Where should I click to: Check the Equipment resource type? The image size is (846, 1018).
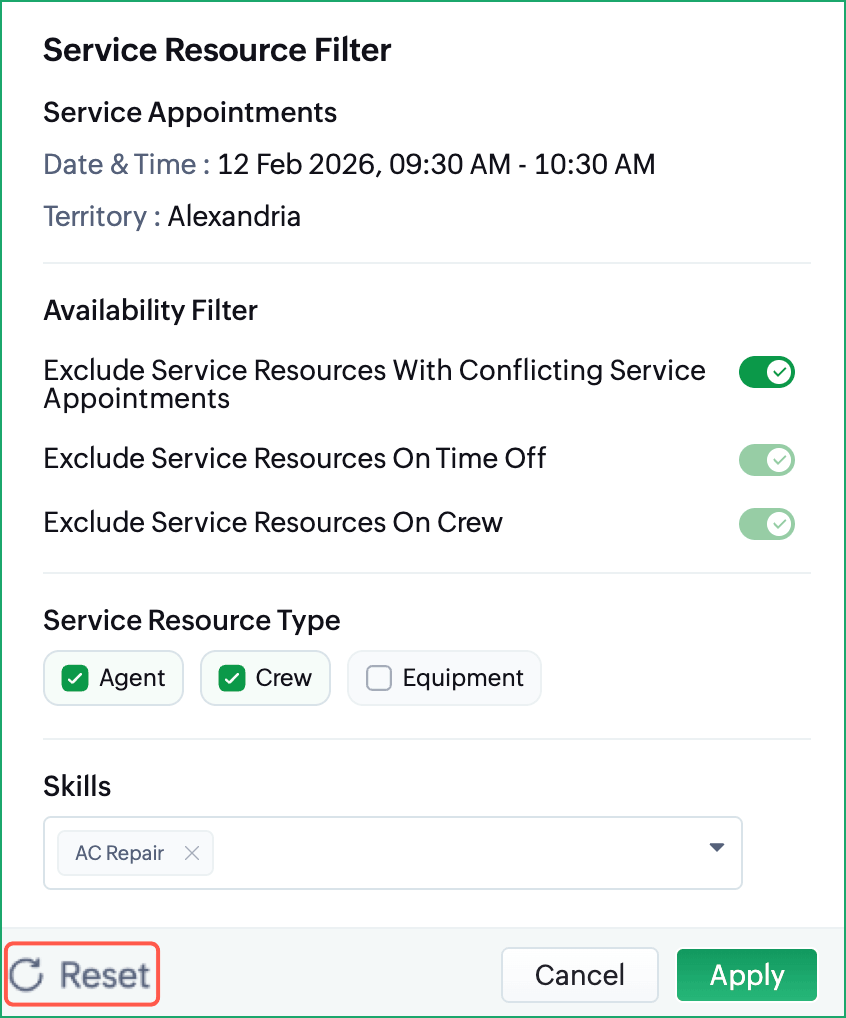[x=379, y=678]
